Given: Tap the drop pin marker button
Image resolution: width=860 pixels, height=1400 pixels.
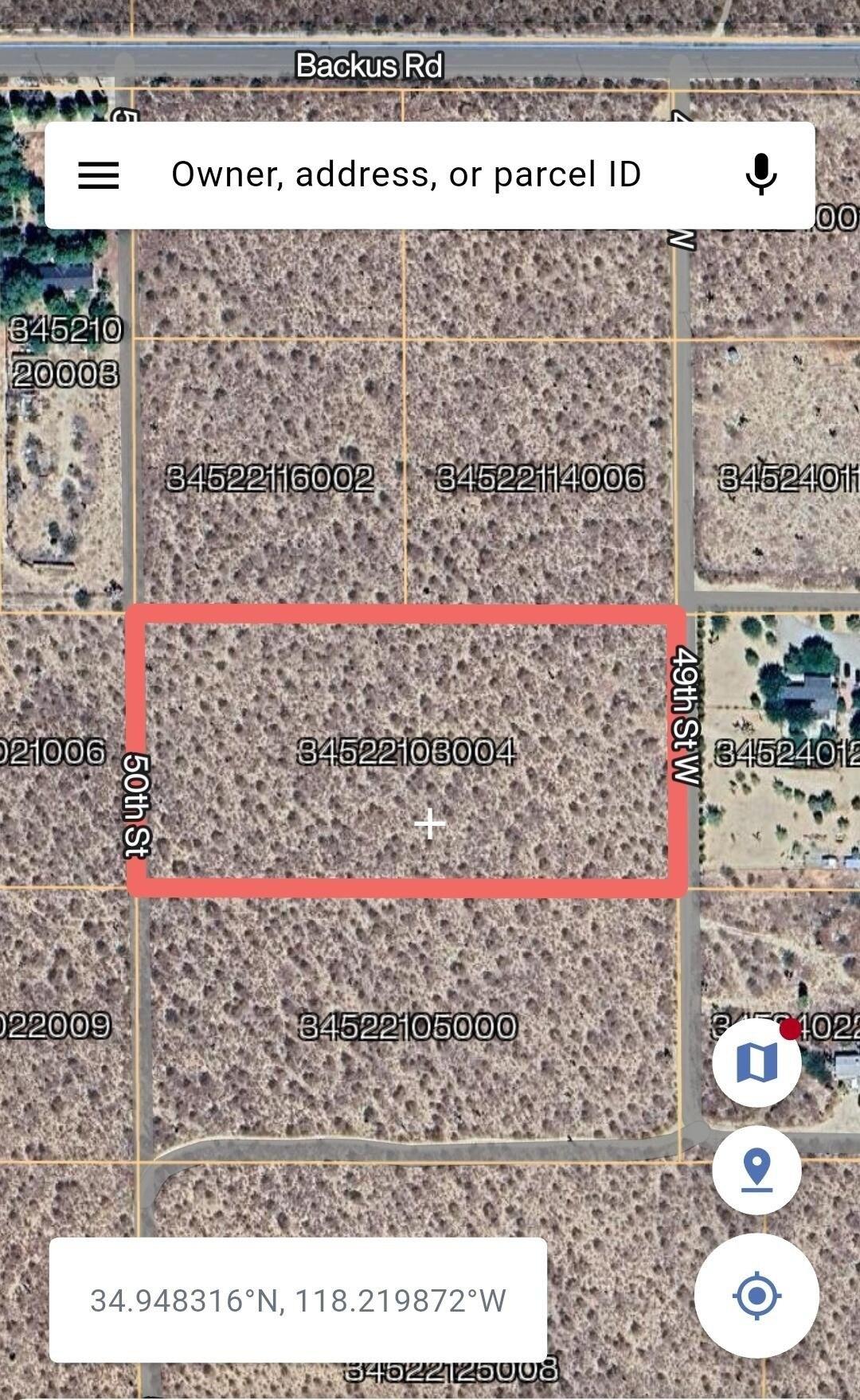Looking at the screenshot, I should click(756, 1170).
